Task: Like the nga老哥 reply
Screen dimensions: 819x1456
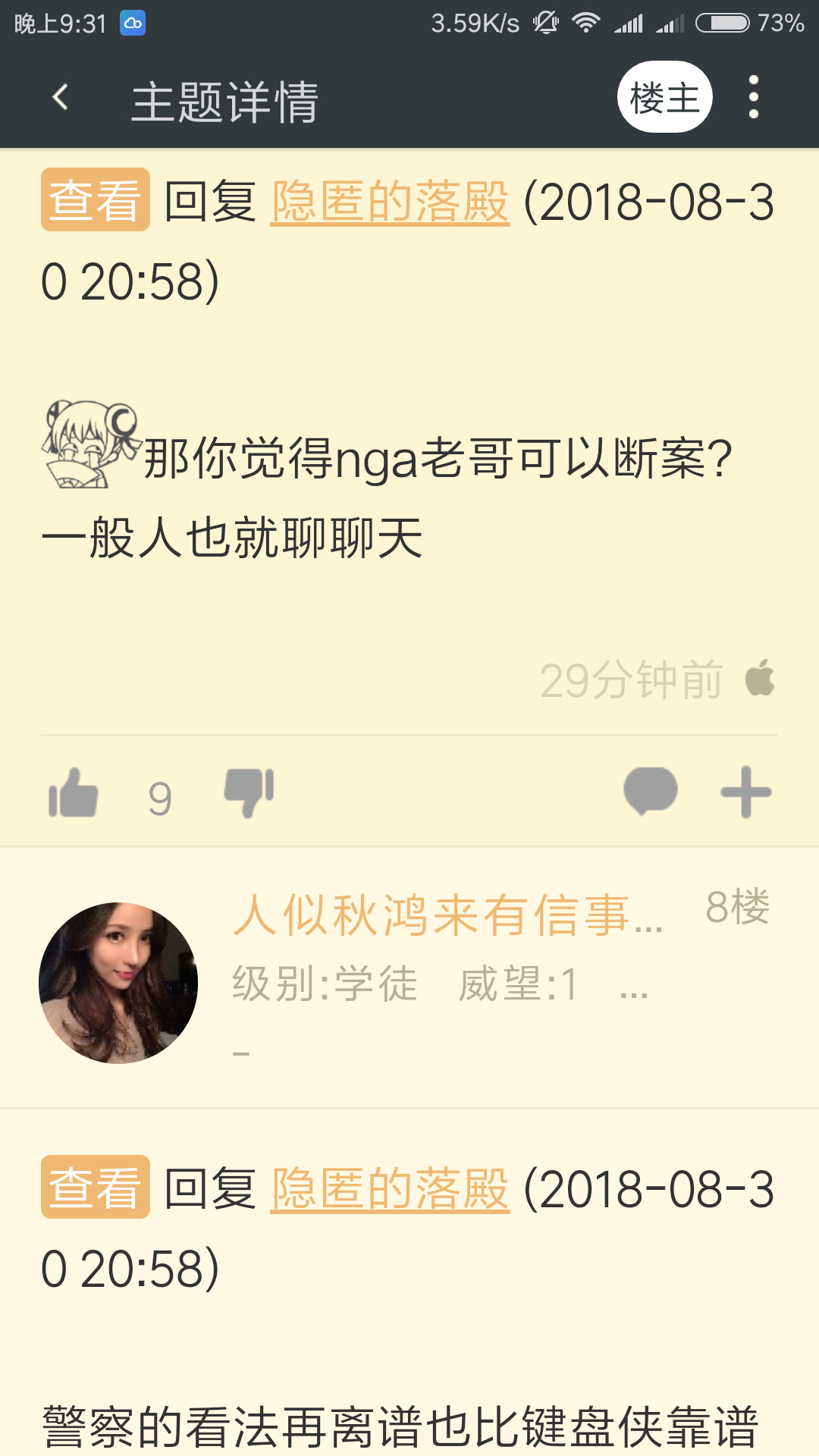Action: [x=74, y=793]
